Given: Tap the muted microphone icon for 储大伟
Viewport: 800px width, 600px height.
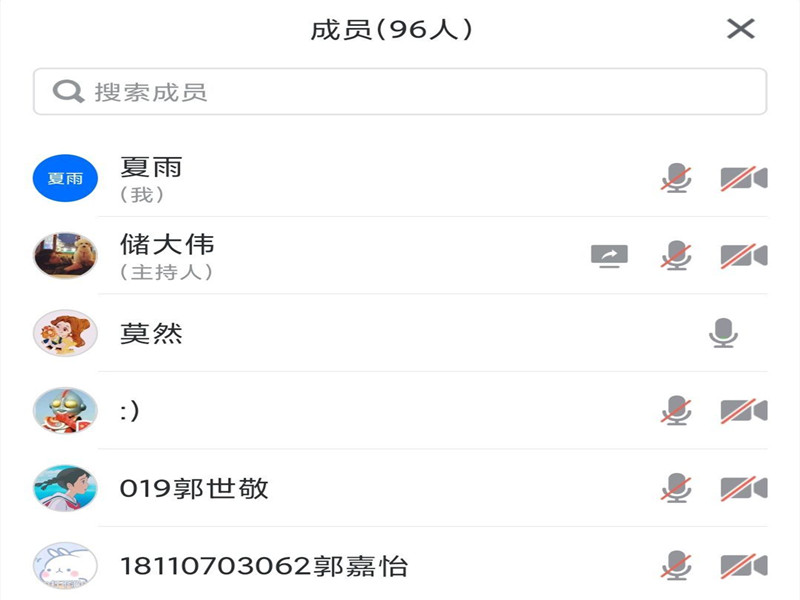Looking at the screenshot, I should coord(676,256).
